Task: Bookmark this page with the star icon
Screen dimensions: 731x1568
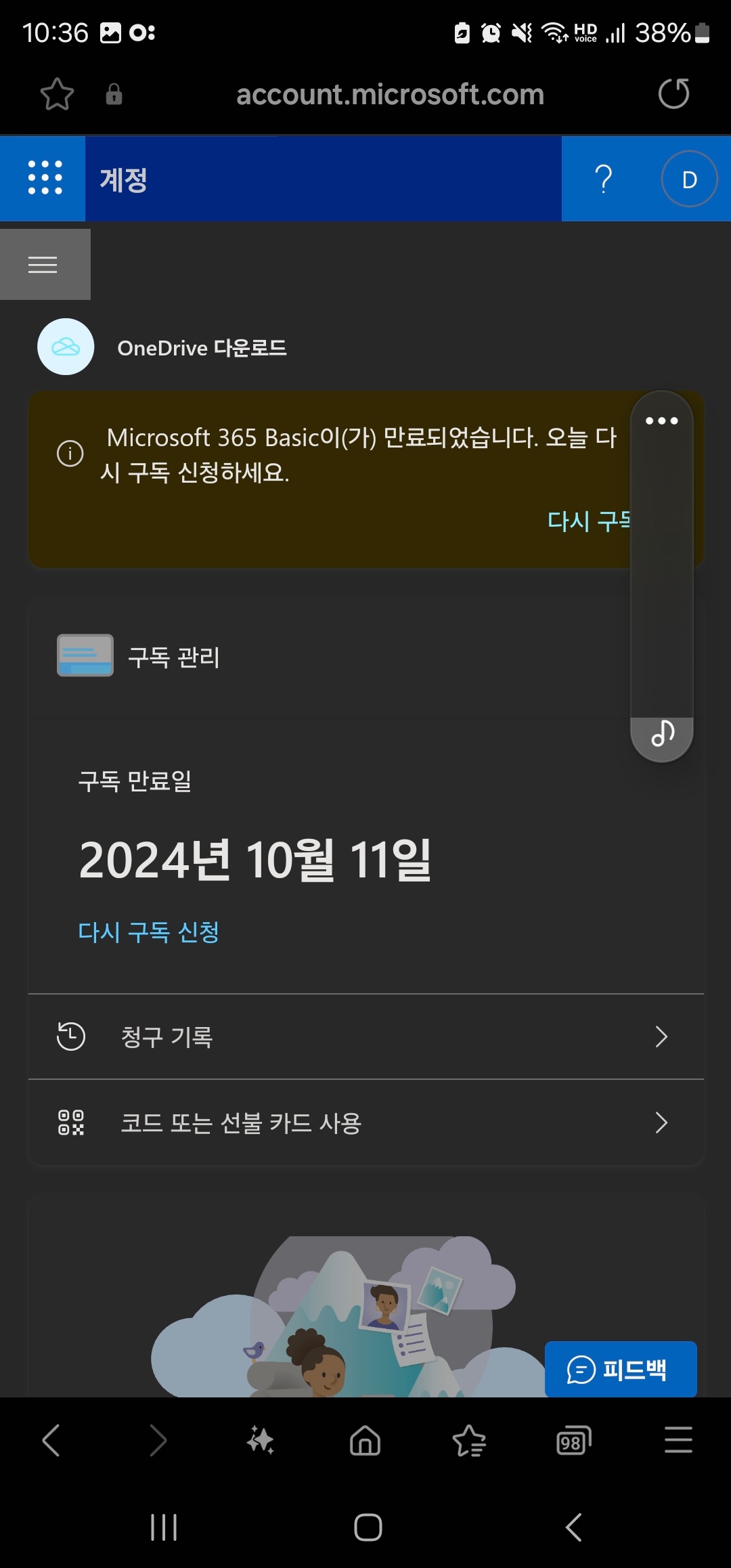Action: pyautogui.click(x=57, y=94)
